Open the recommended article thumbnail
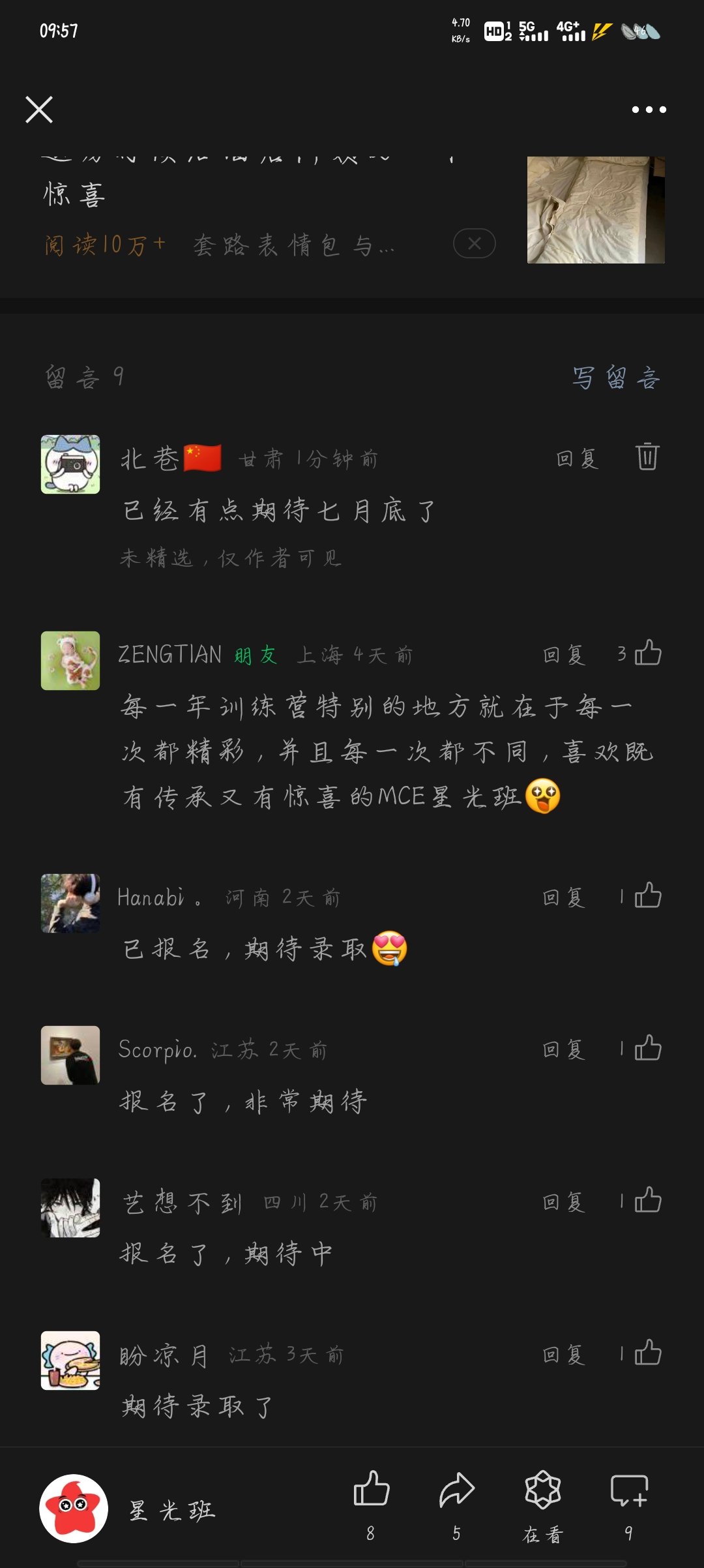The image size is (704, 1568). pyautogui.click(x=595, y=209)
